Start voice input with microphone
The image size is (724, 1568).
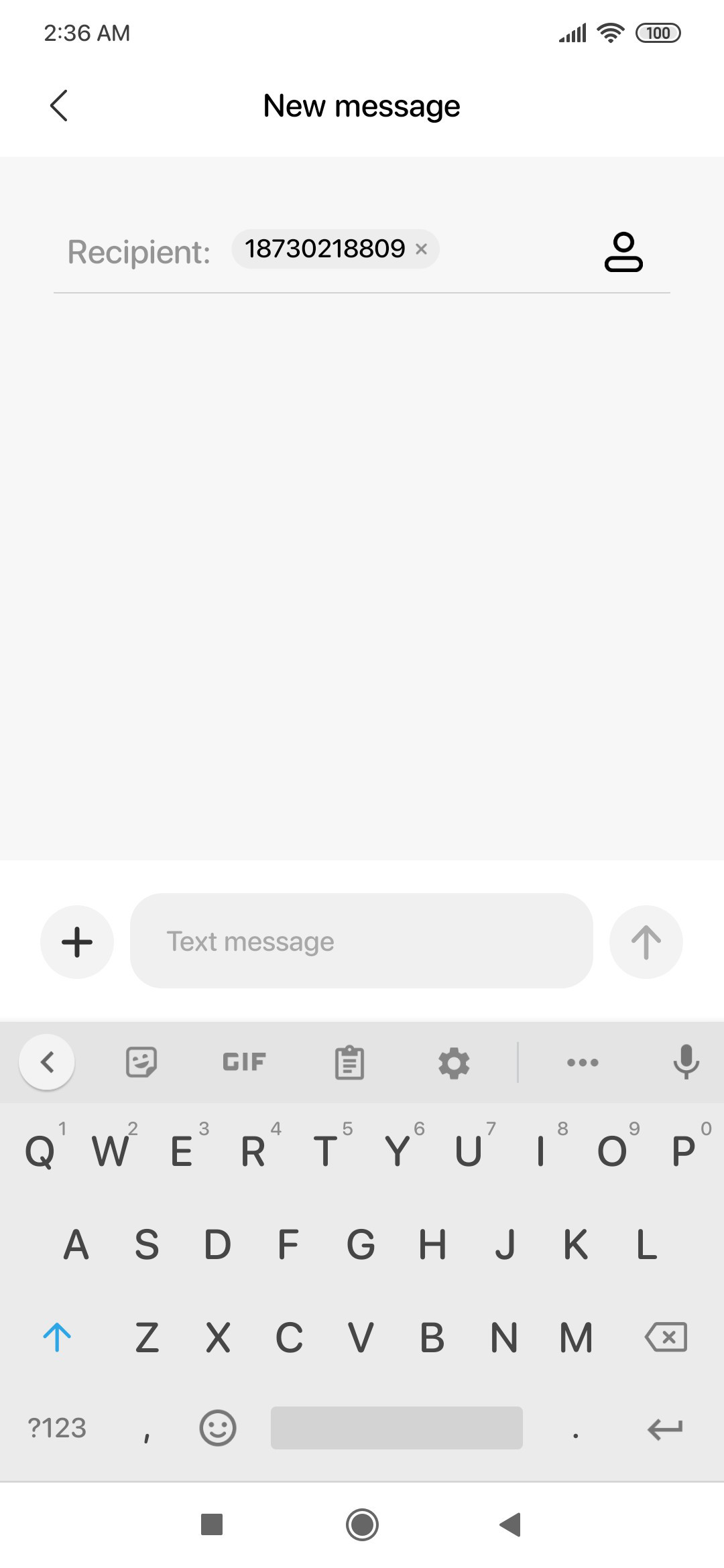[686, 1062]
